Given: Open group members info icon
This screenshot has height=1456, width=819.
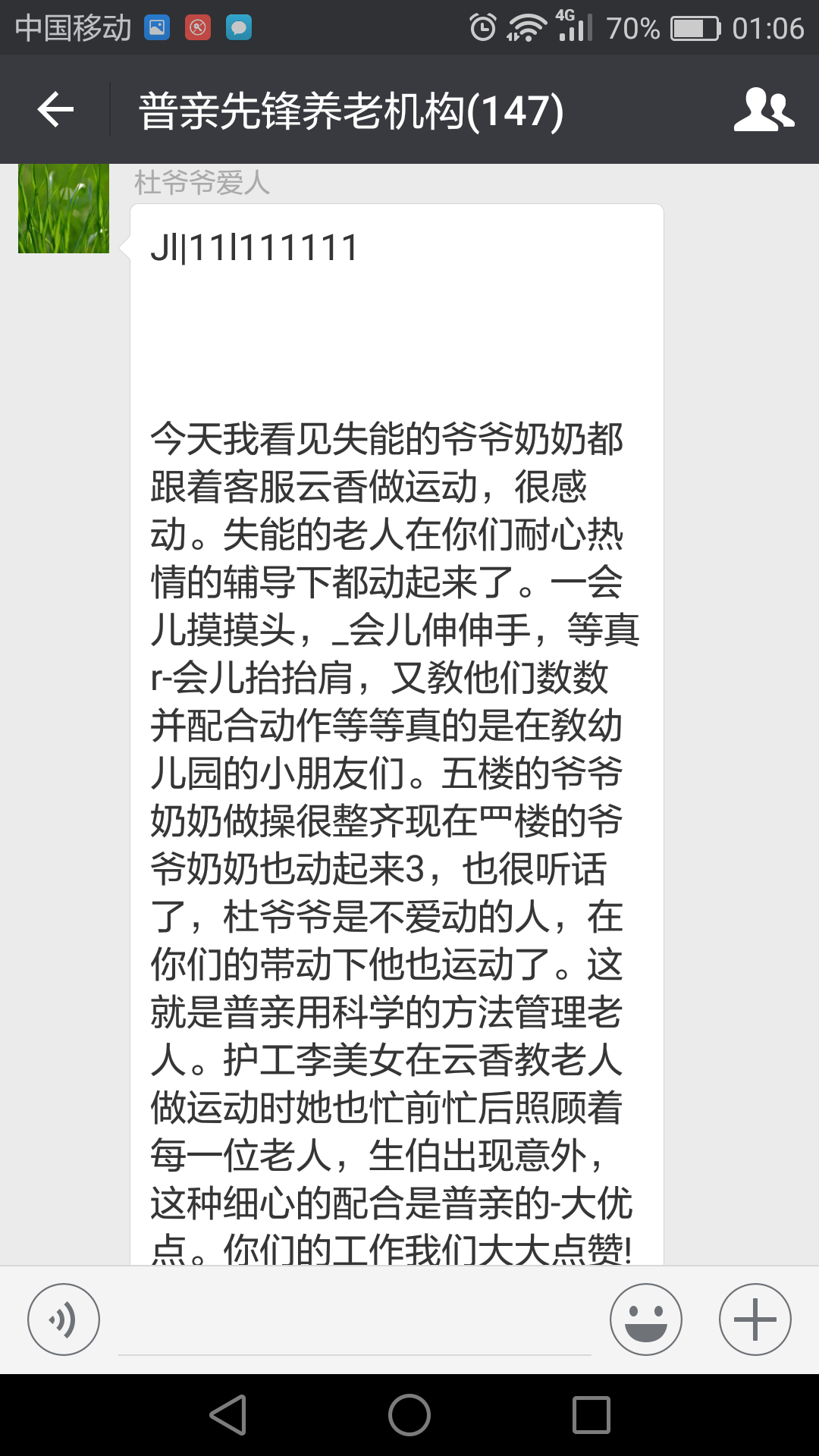Looking at the screenshot, I should pos(763,110).
